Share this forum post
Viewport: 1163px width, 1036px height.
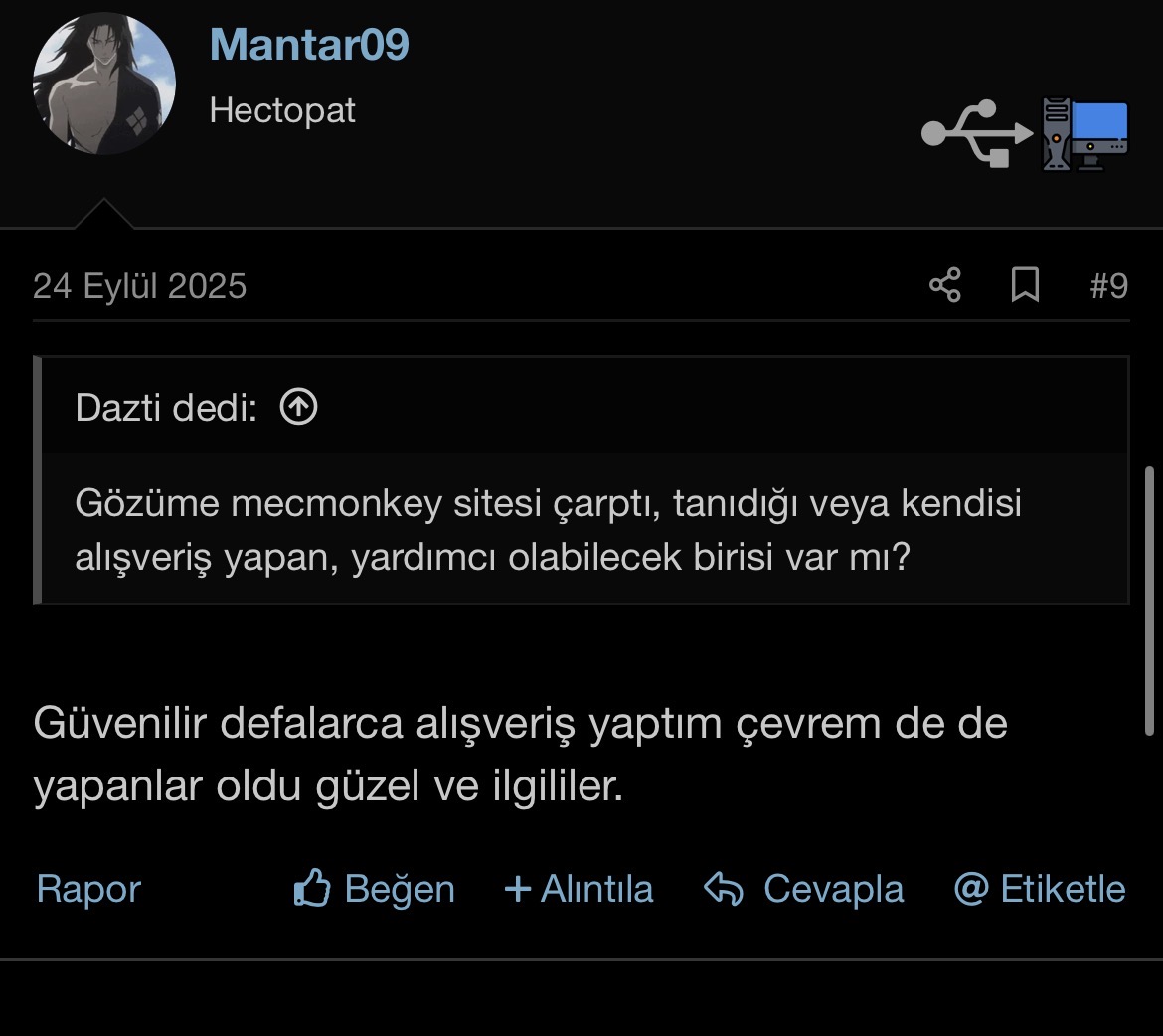944,285
